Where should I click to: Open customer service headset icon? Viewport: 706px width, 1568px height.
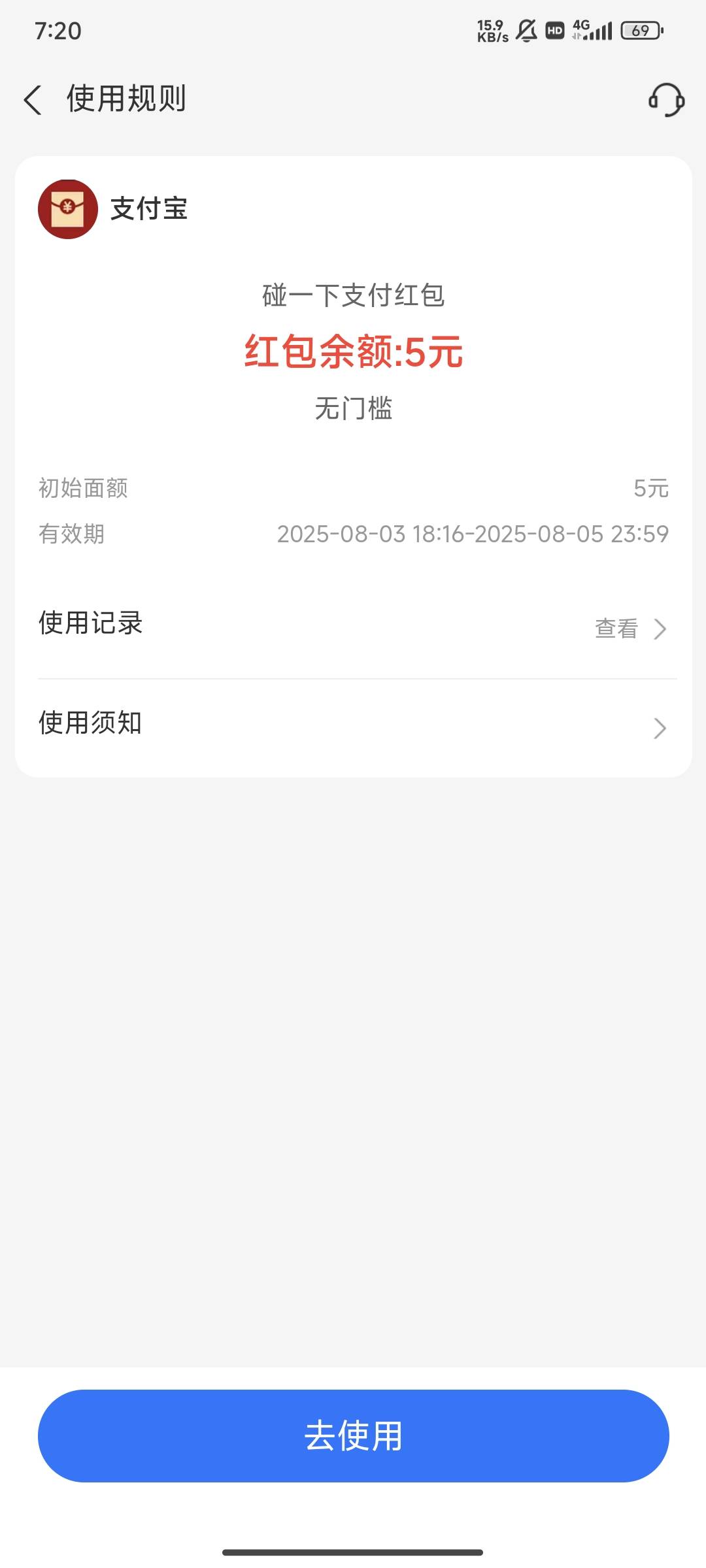666,100
